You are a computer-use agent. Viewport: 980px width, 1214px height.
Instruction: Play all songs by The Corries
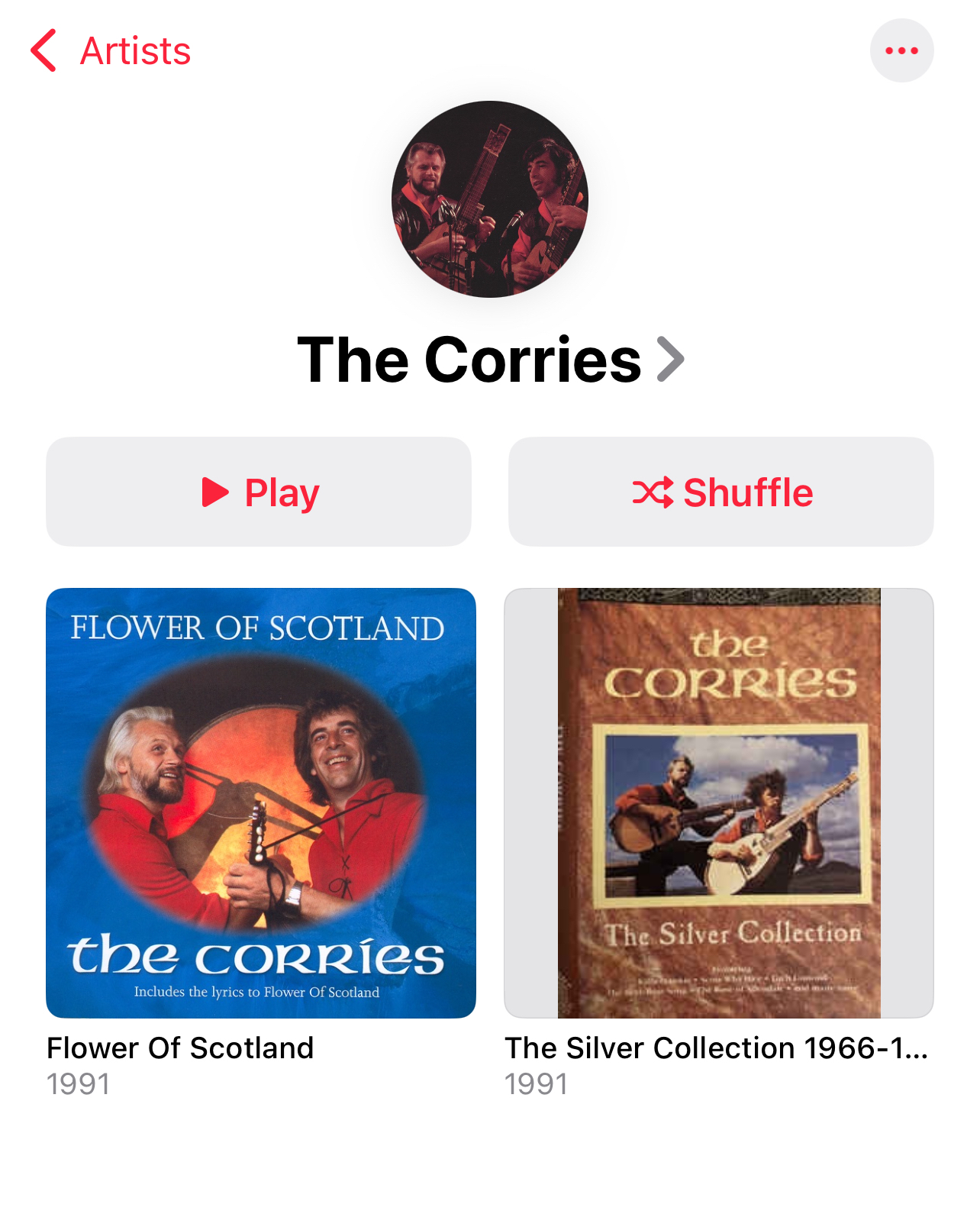259,492
